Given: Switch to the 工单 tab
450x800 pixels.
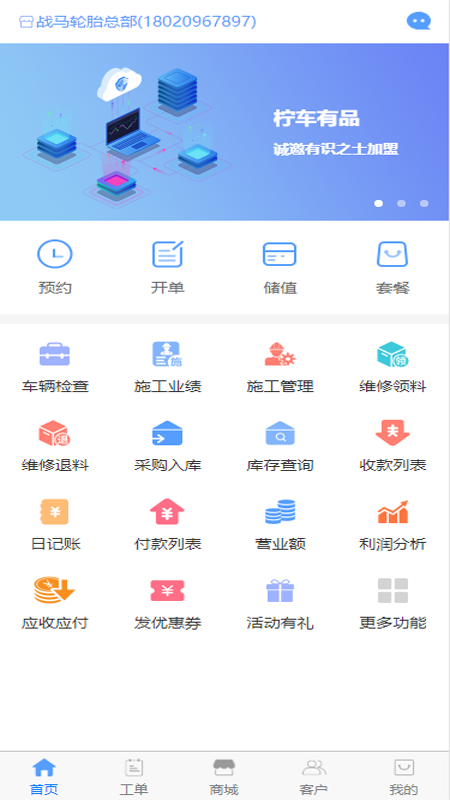Looking at the screenshot, I should click(134, 777).
